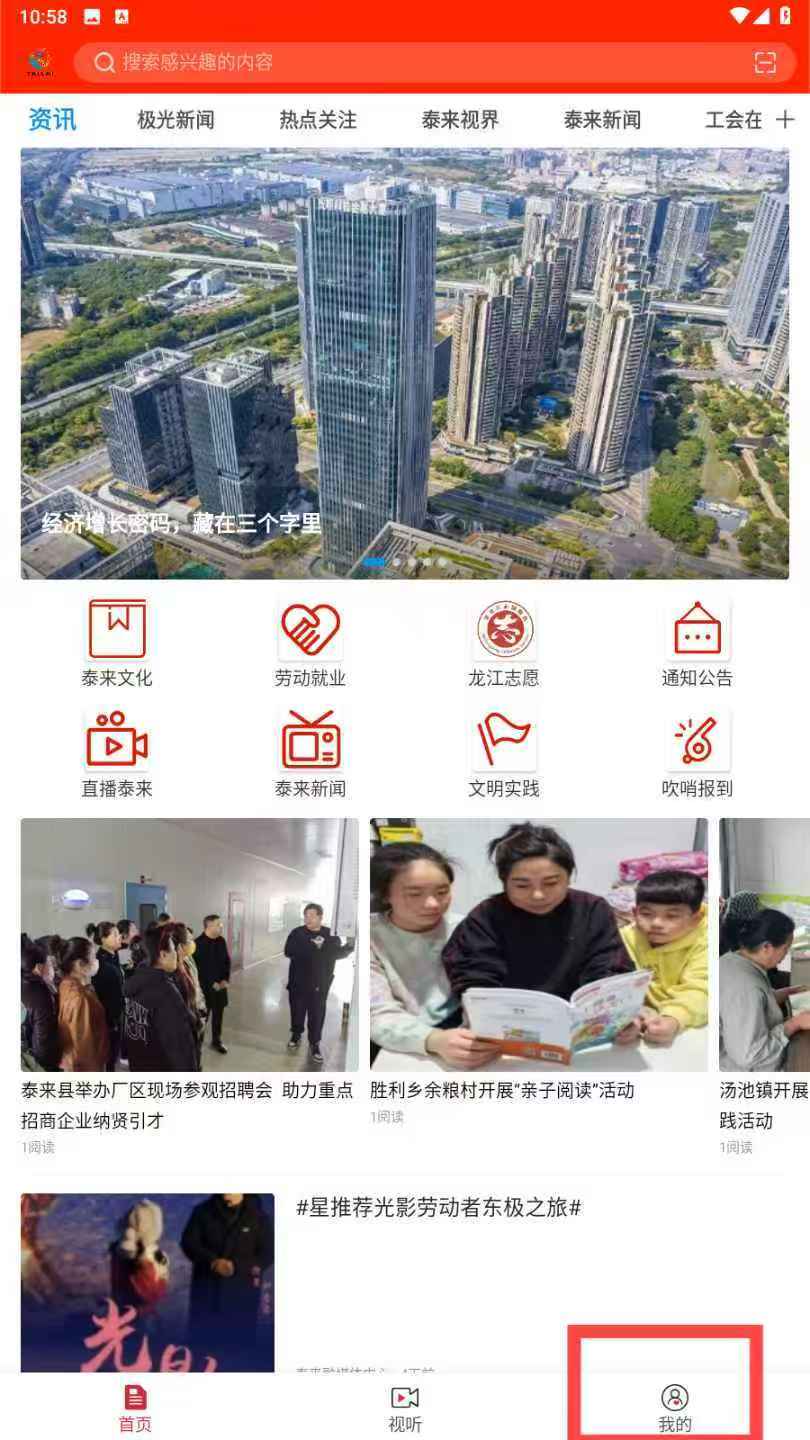This screenshot has width=810, height=1440.
Task: Select the 泰来视界 tab
Action: 460,120
